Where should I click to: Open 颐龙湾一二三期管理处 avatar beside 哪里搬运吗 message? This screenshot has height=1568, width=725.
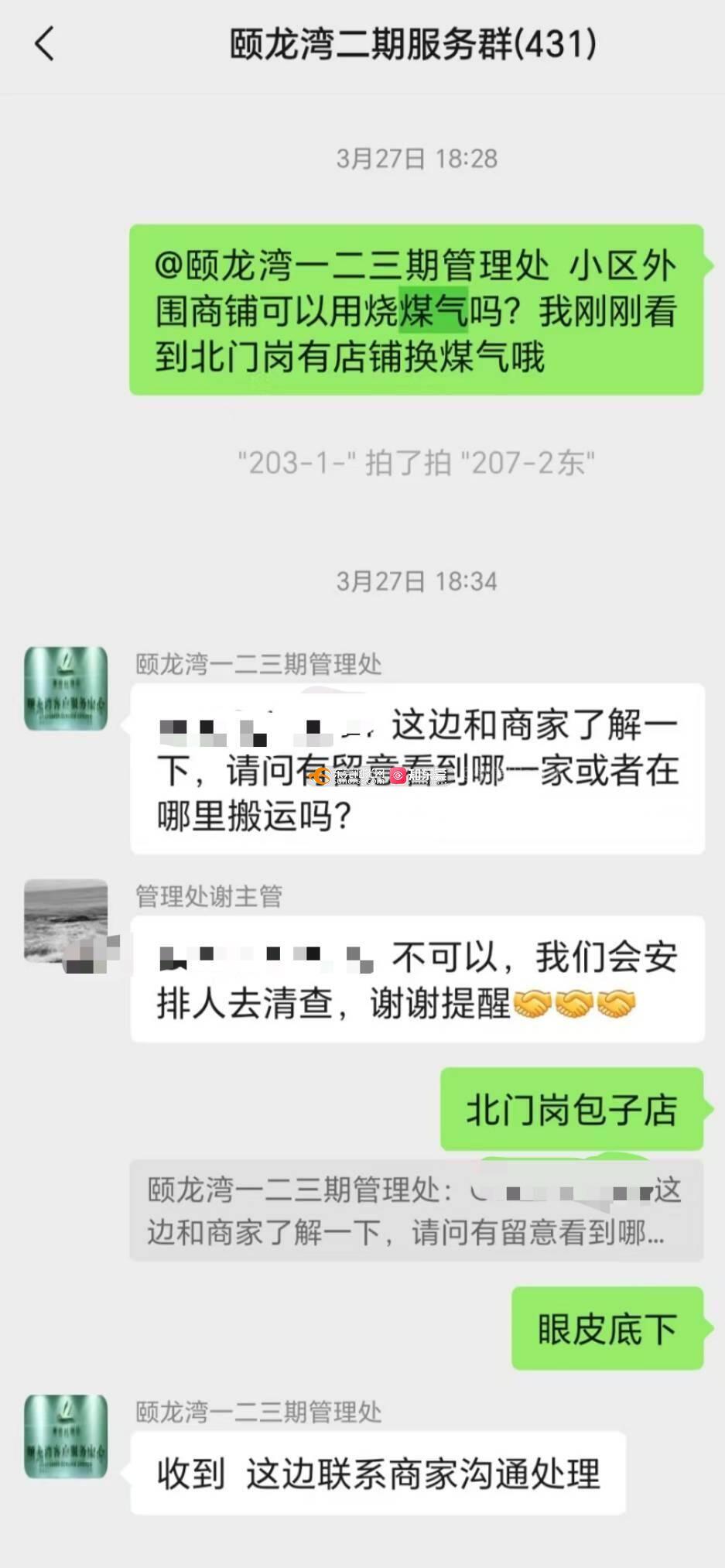(x=66, y=688)
